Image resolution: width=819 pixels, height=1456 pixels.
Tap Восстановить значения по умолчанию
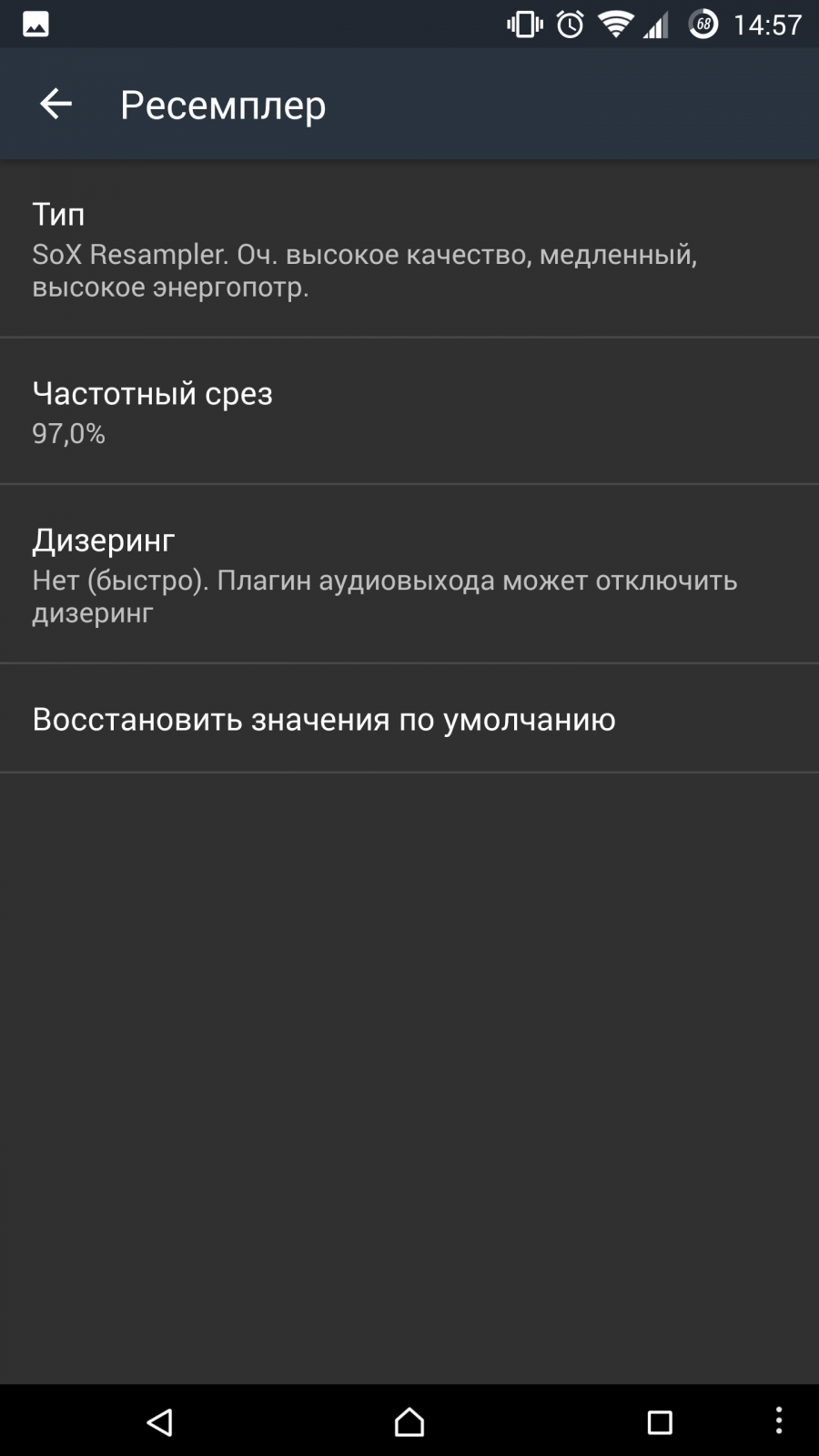point(409,719)
